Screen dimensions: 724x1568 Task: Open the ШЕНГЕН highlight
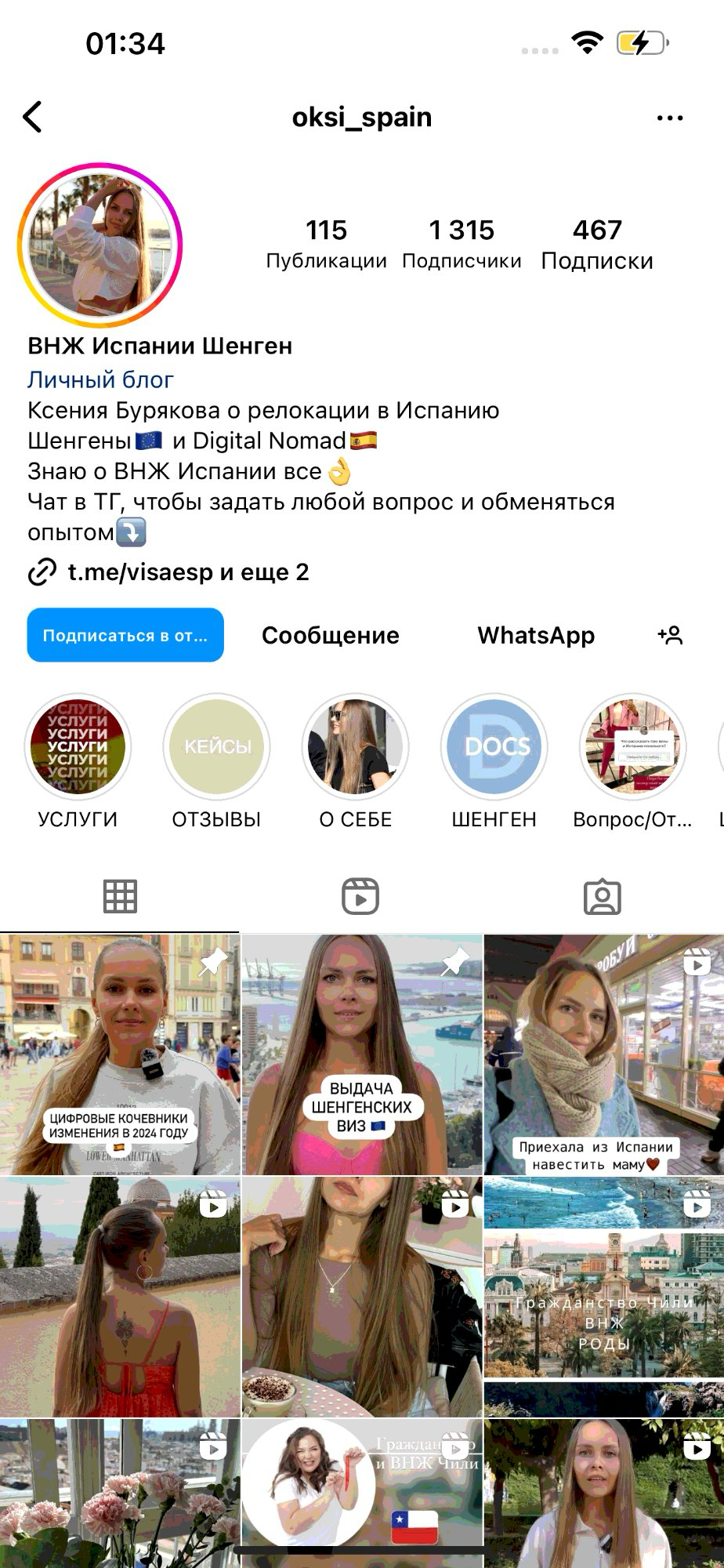(x=494, y=761)
